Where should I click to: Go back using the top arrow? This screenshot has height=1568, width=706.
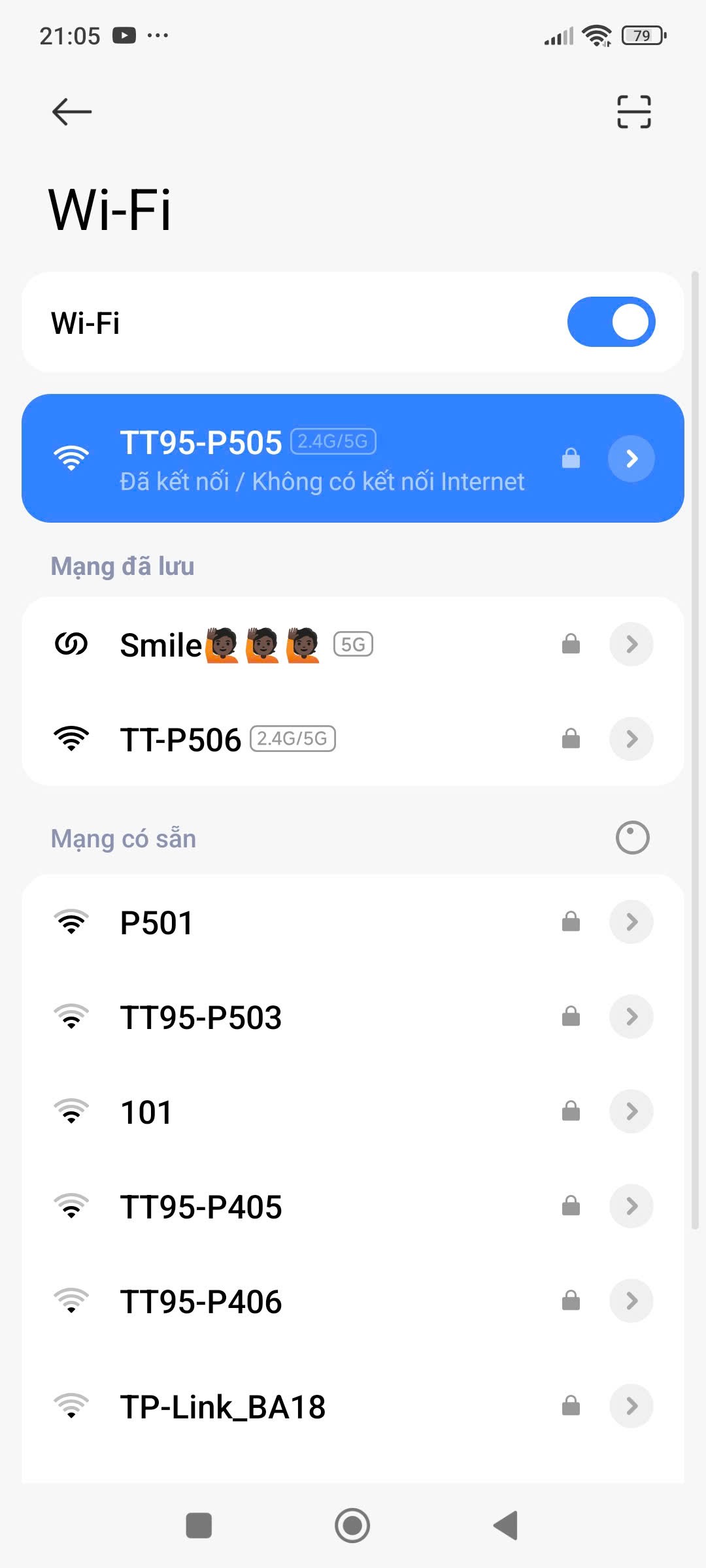(x=72, y=112)
